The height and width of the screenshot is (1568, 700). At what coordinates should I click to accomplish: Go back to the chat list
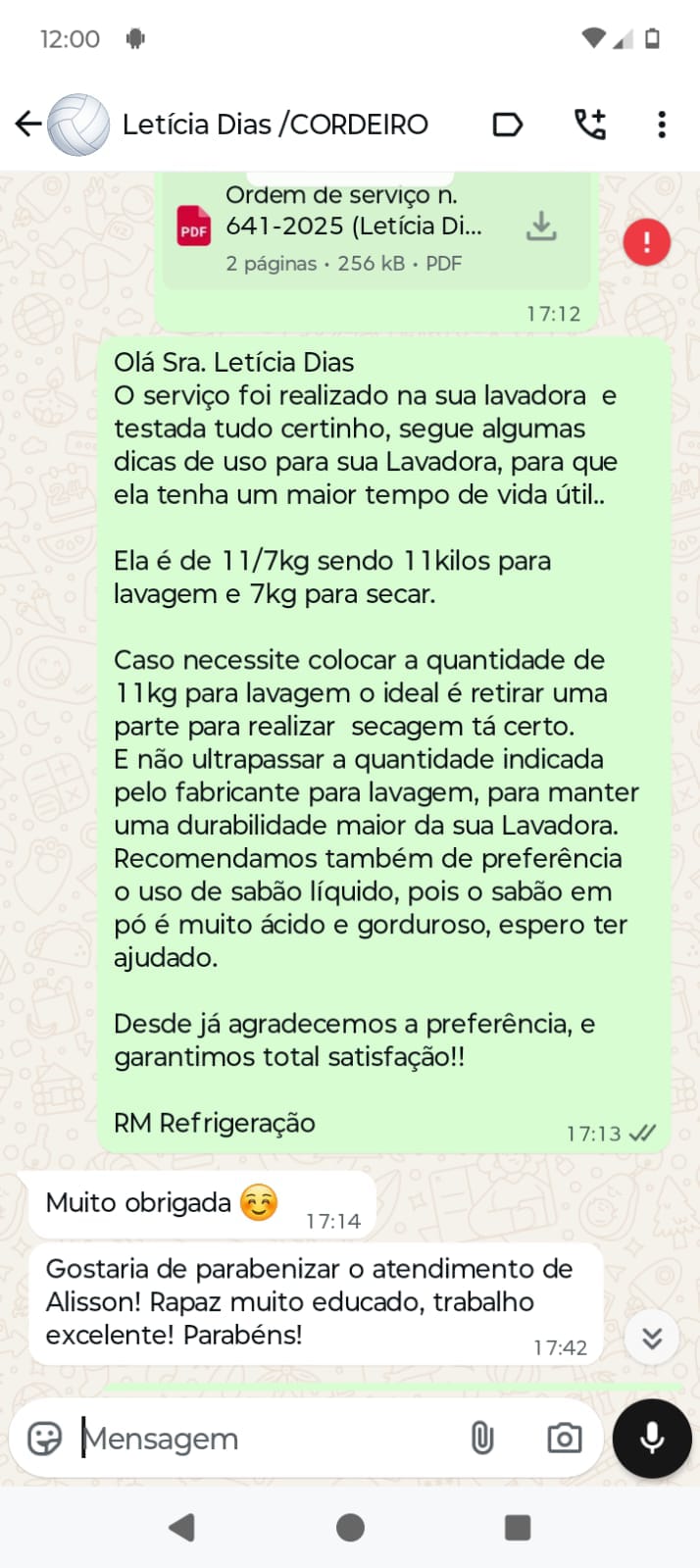pyautogui.click(x=28, y=125)
